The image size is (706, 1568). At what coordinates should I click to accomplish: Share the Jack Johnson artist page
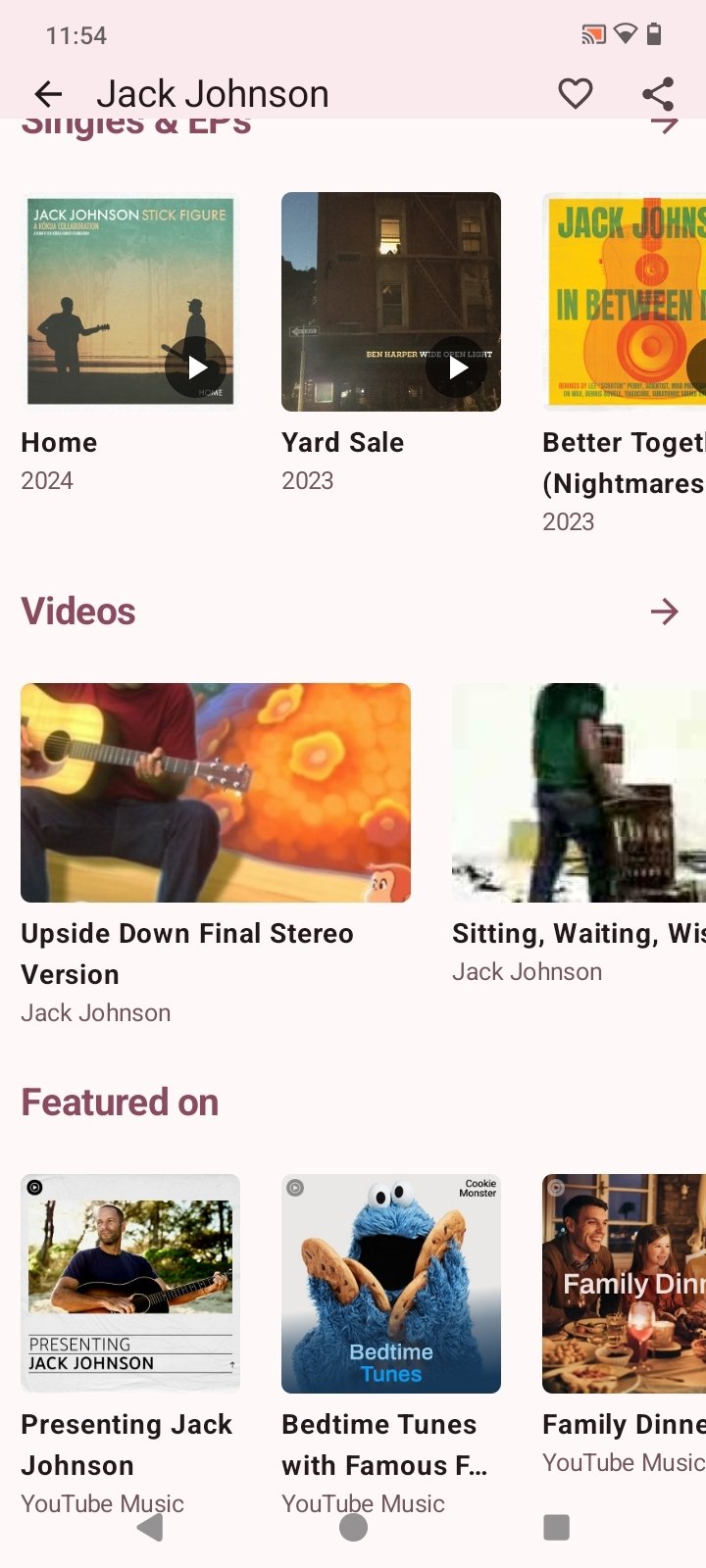click(658, 94)
